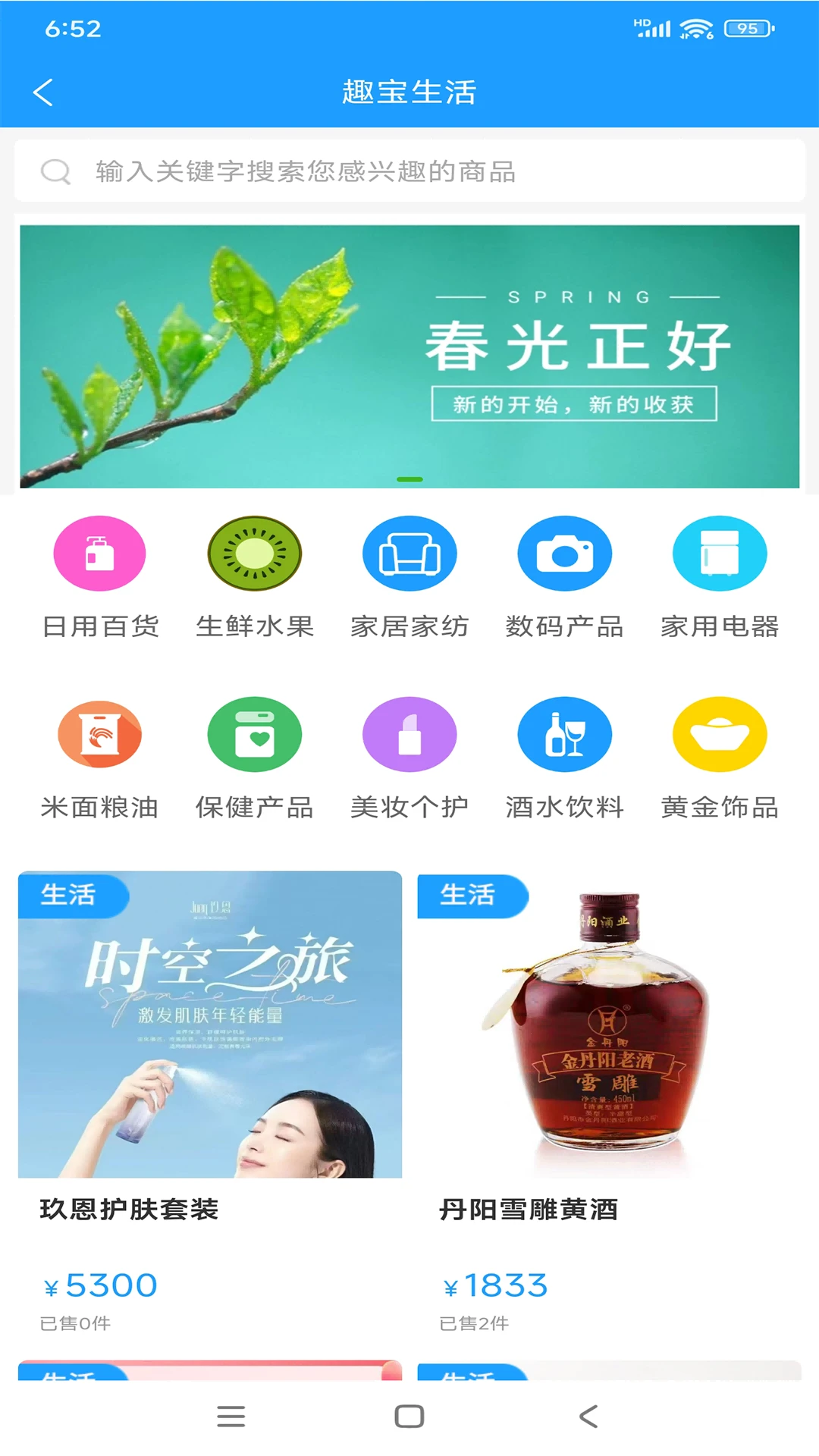Tap the system home button
Viewport: 819px width, 1456px height.
[409, 1416]
